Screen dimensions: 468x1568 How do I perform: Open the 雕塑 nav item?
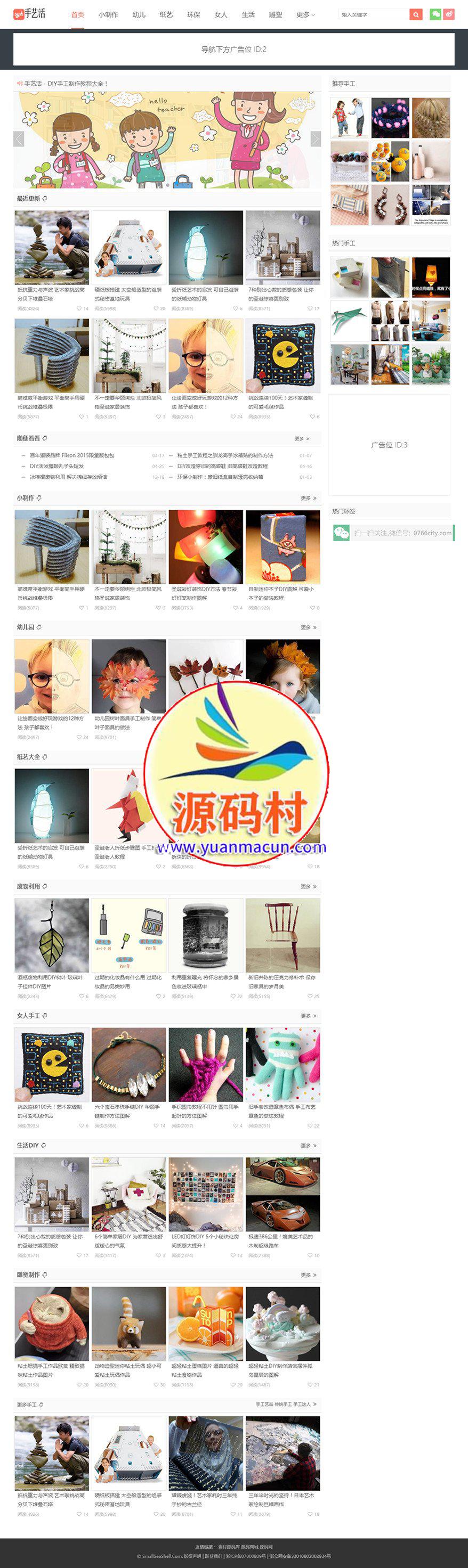(x=276, y=14)
